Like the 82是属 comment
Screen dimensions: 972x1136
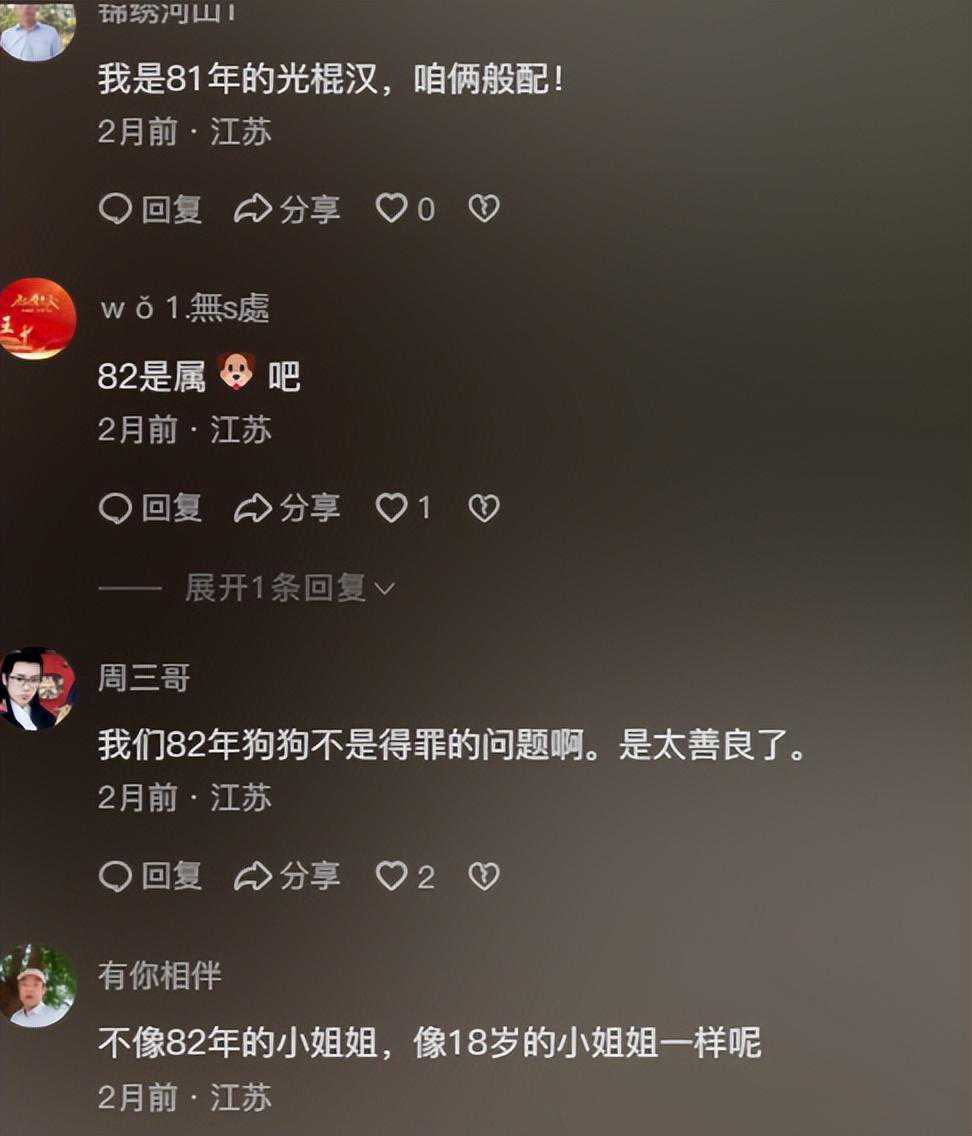coord(392,508)
